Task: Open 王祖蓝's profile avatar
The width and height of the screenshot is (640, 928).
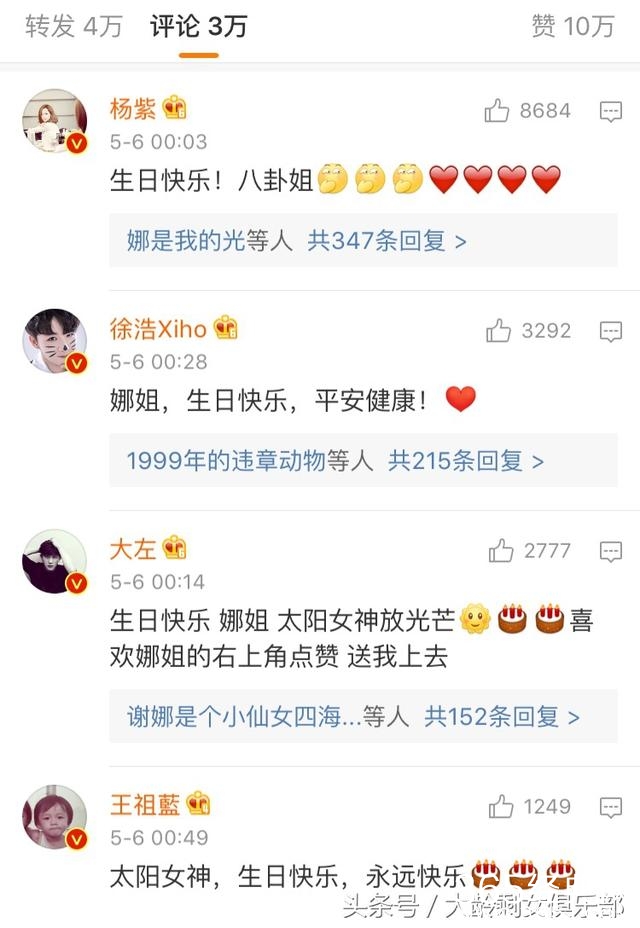Action: tap(54, 817)
